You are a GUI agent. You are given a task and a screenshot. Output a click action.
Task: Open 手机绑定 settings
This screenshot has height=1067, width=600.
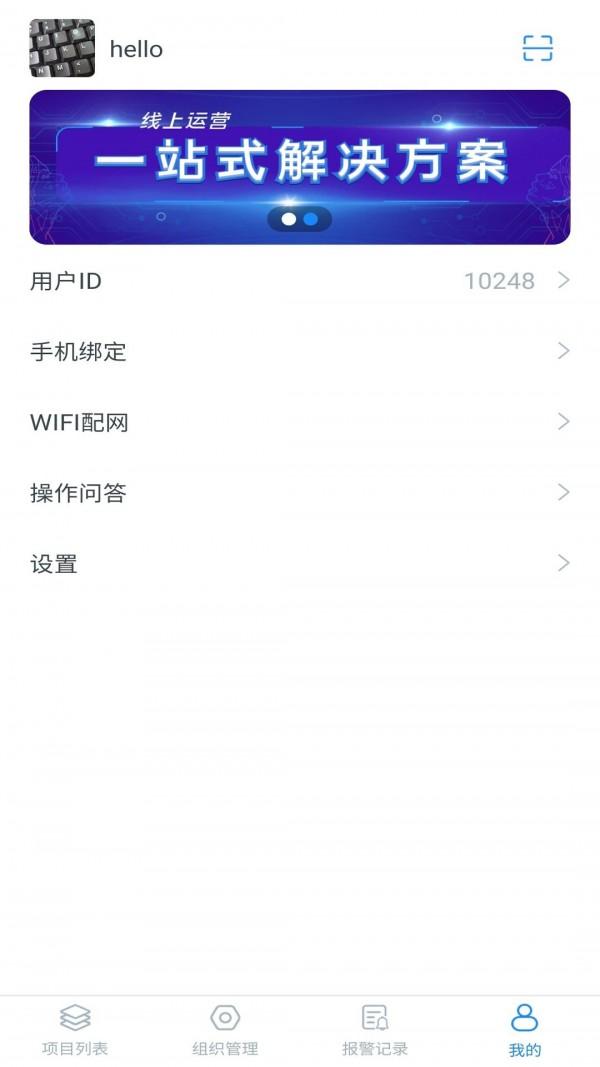tap(300, 352)
